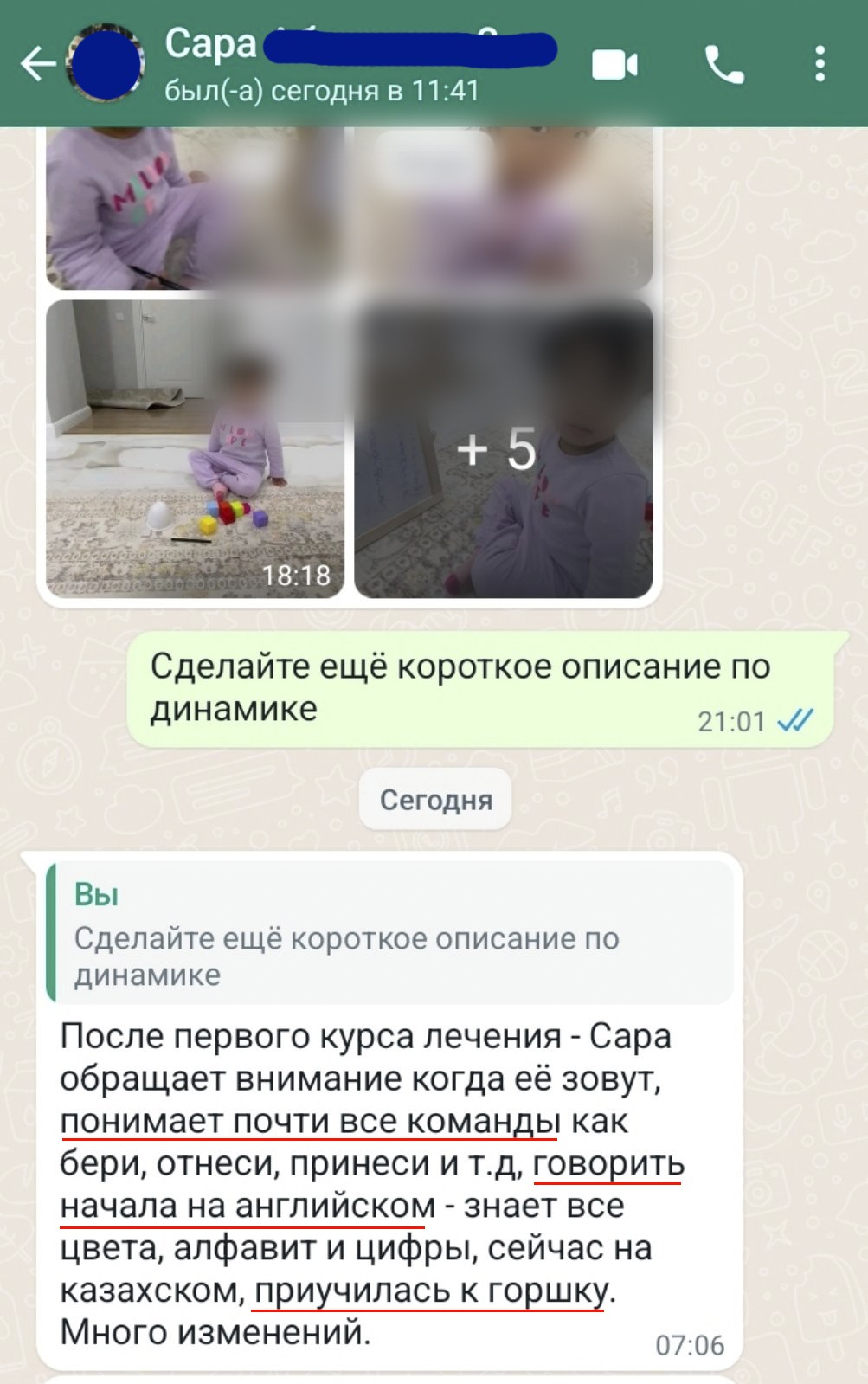The image size is (868, 1384).
Task: Open the chat overflow menu
Action: click(x=820, y=65)
